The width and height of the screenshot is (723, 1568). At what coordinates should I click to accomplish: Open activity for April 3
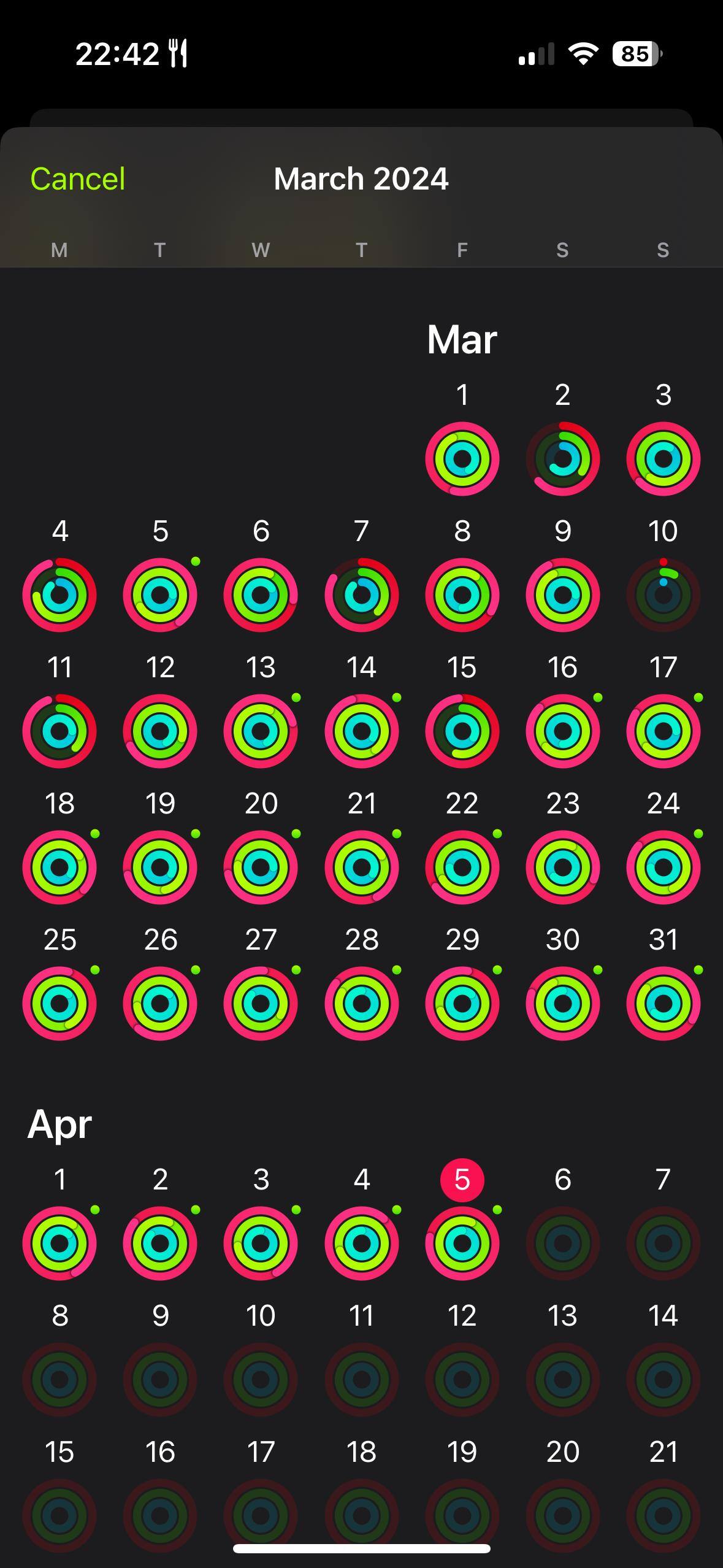pyautogui.click(x=261, y=1243)
